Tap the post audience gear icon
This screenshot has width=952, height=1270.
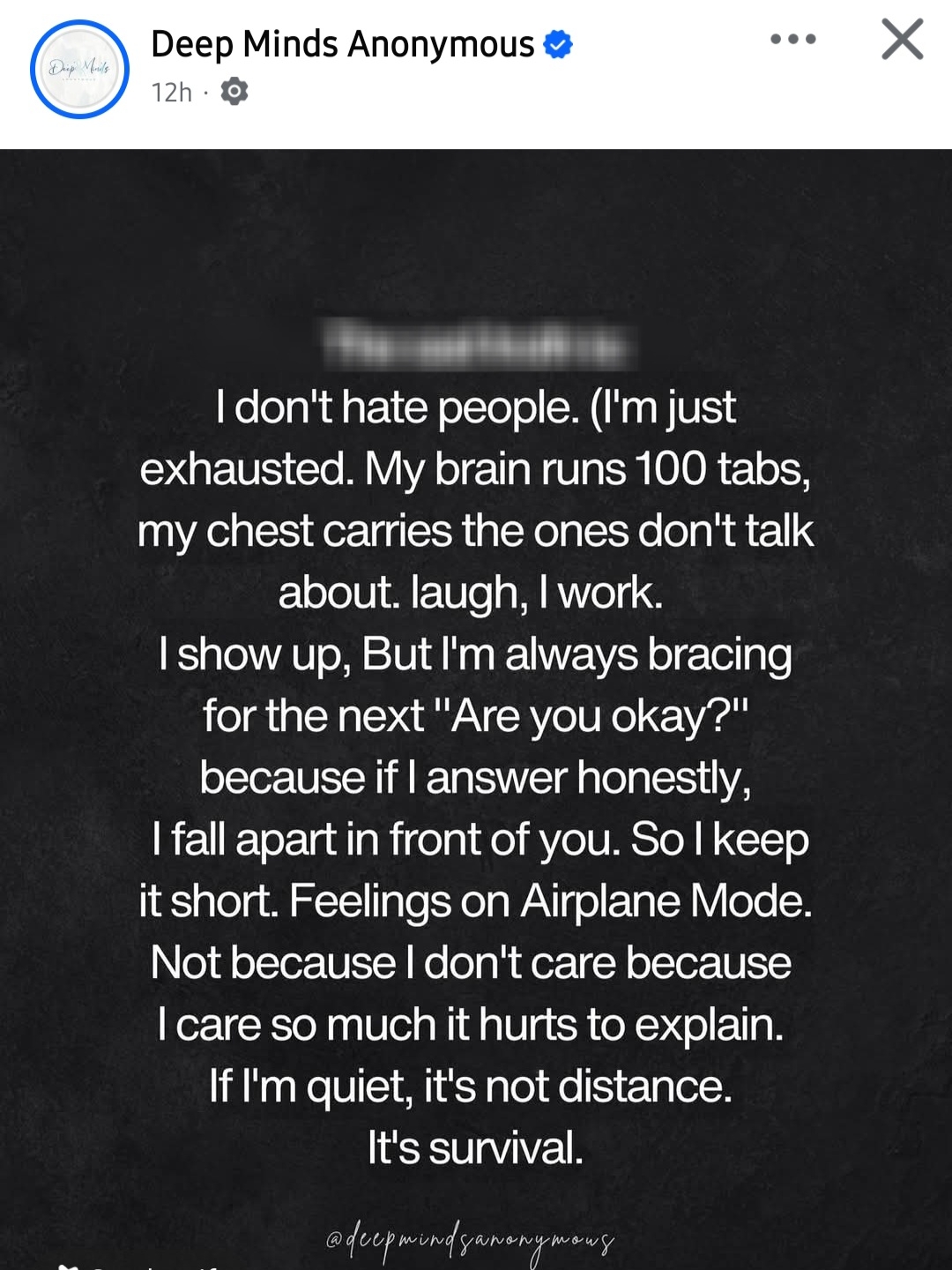pyautogui.click(x=234, y=92)
